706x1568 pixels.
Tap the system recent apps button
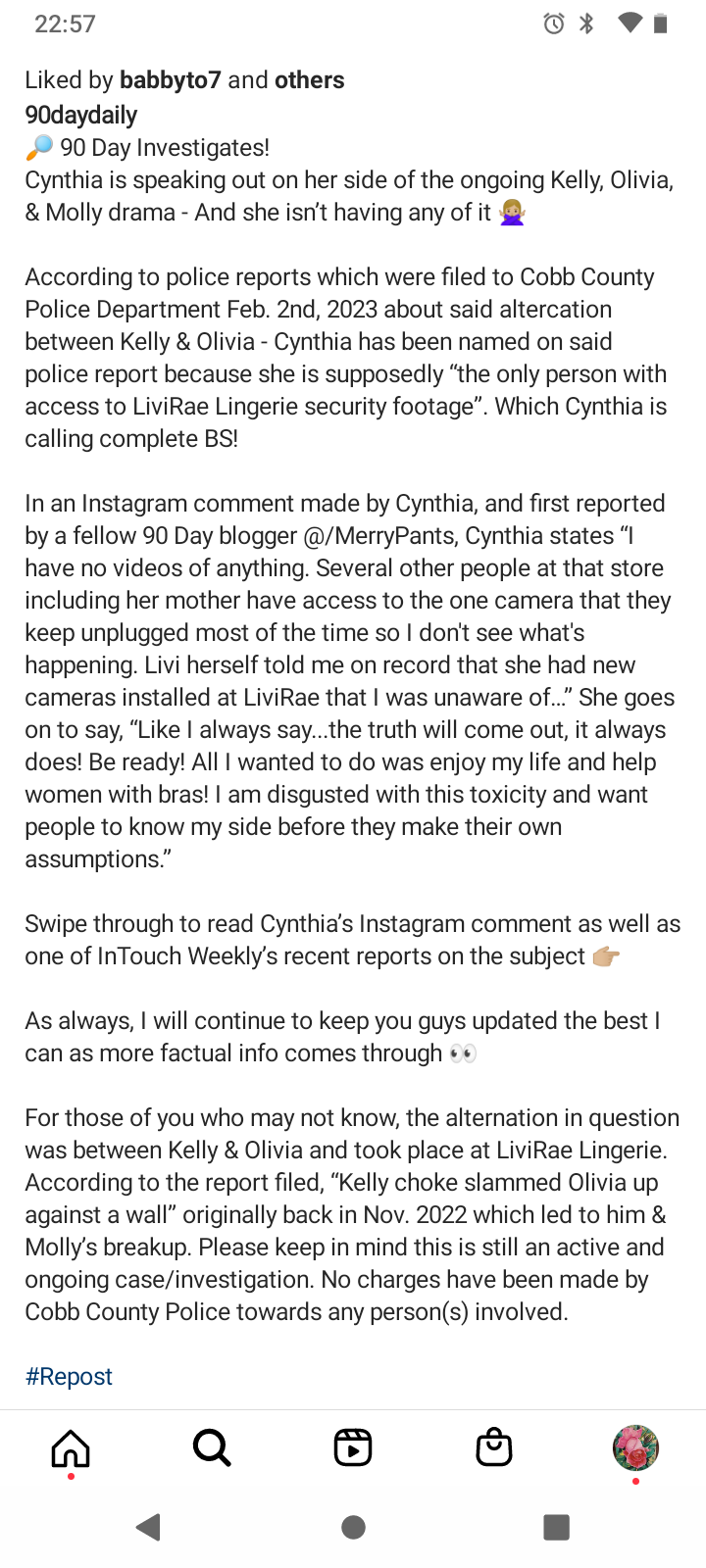tap(556, 1527)
